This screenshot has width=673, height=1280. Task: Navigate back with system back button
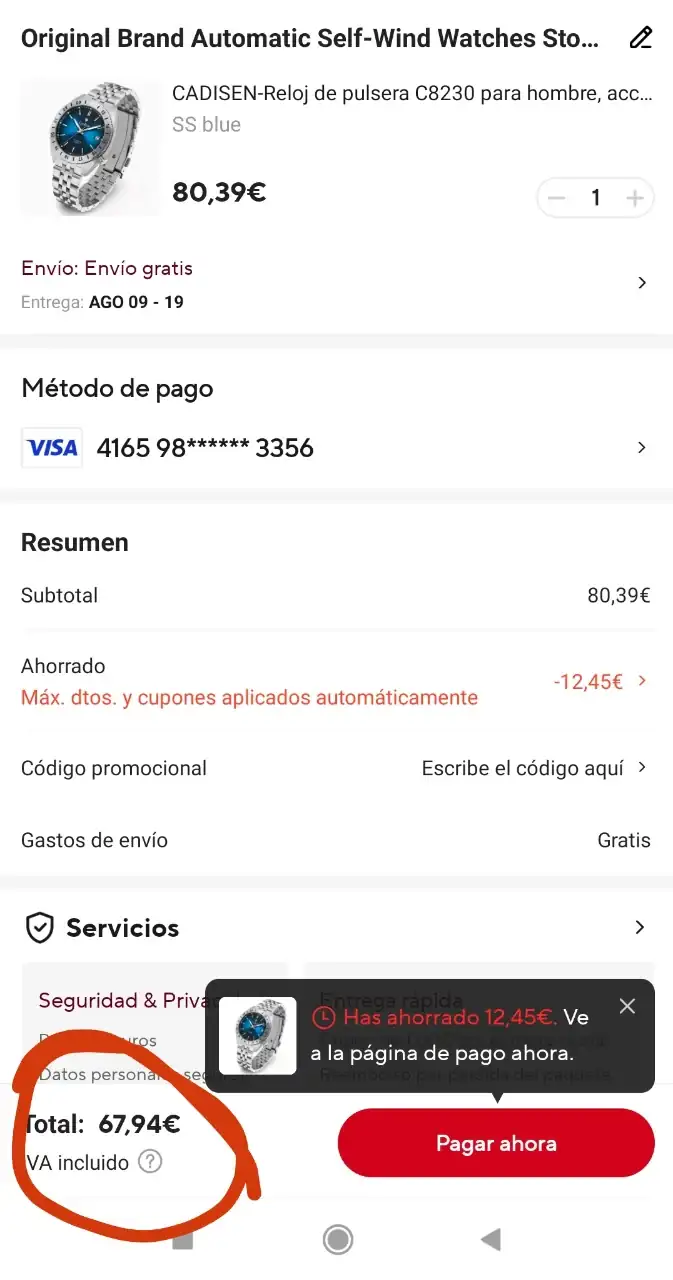tap(490, 1240)
